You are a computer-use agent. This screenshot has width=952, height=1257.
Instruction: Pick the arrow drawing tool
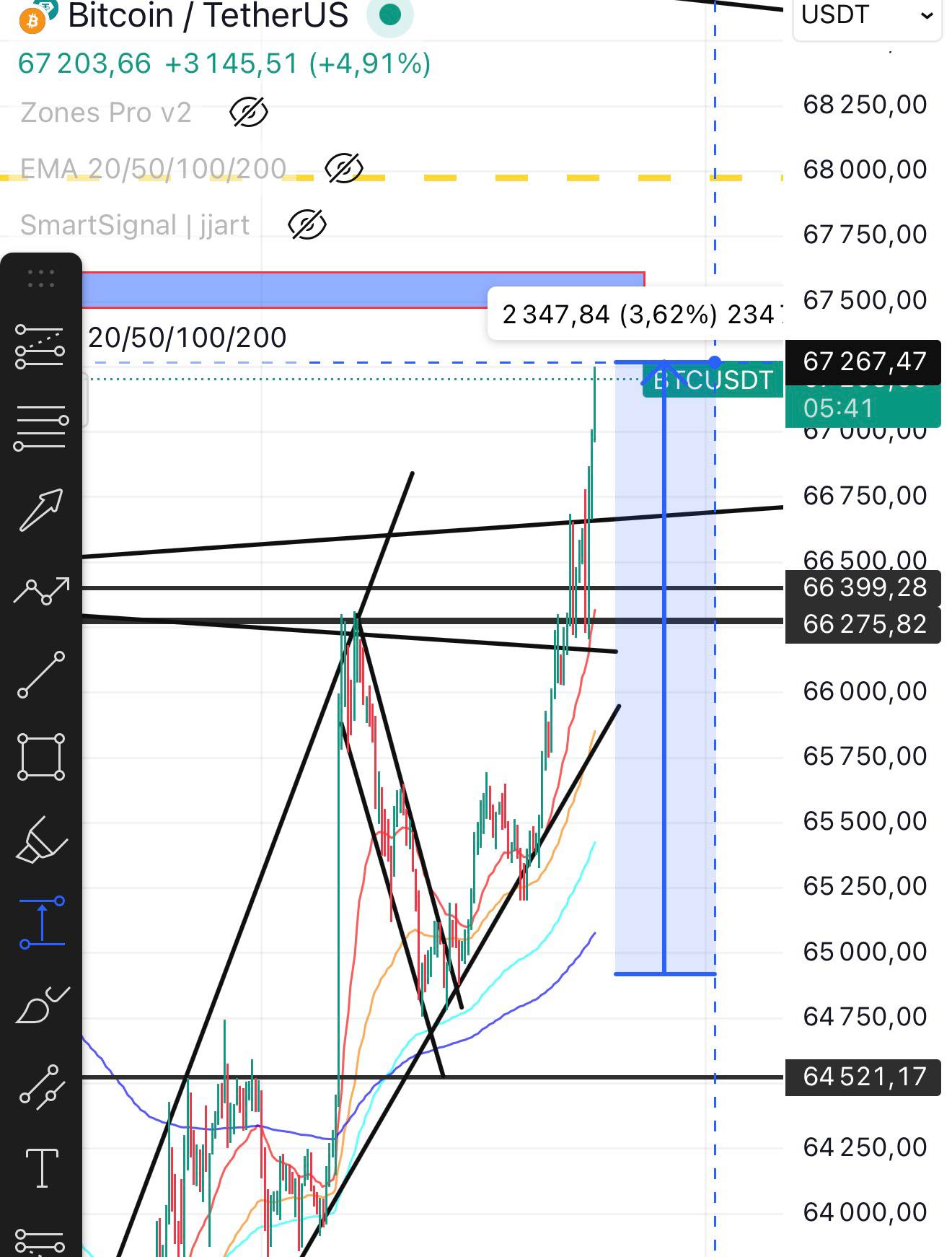coord(41,509)
